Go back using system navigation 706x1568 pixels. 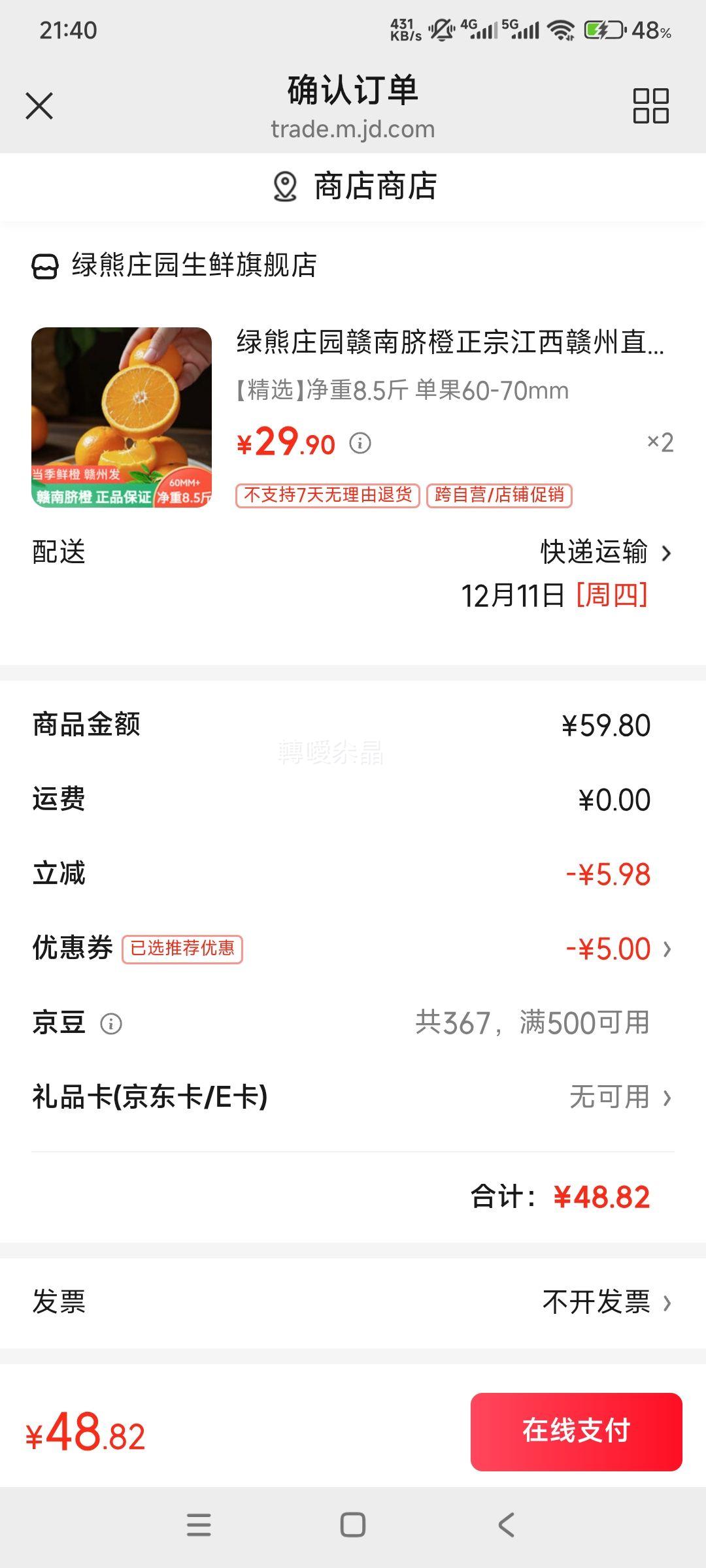(507, 1525)
